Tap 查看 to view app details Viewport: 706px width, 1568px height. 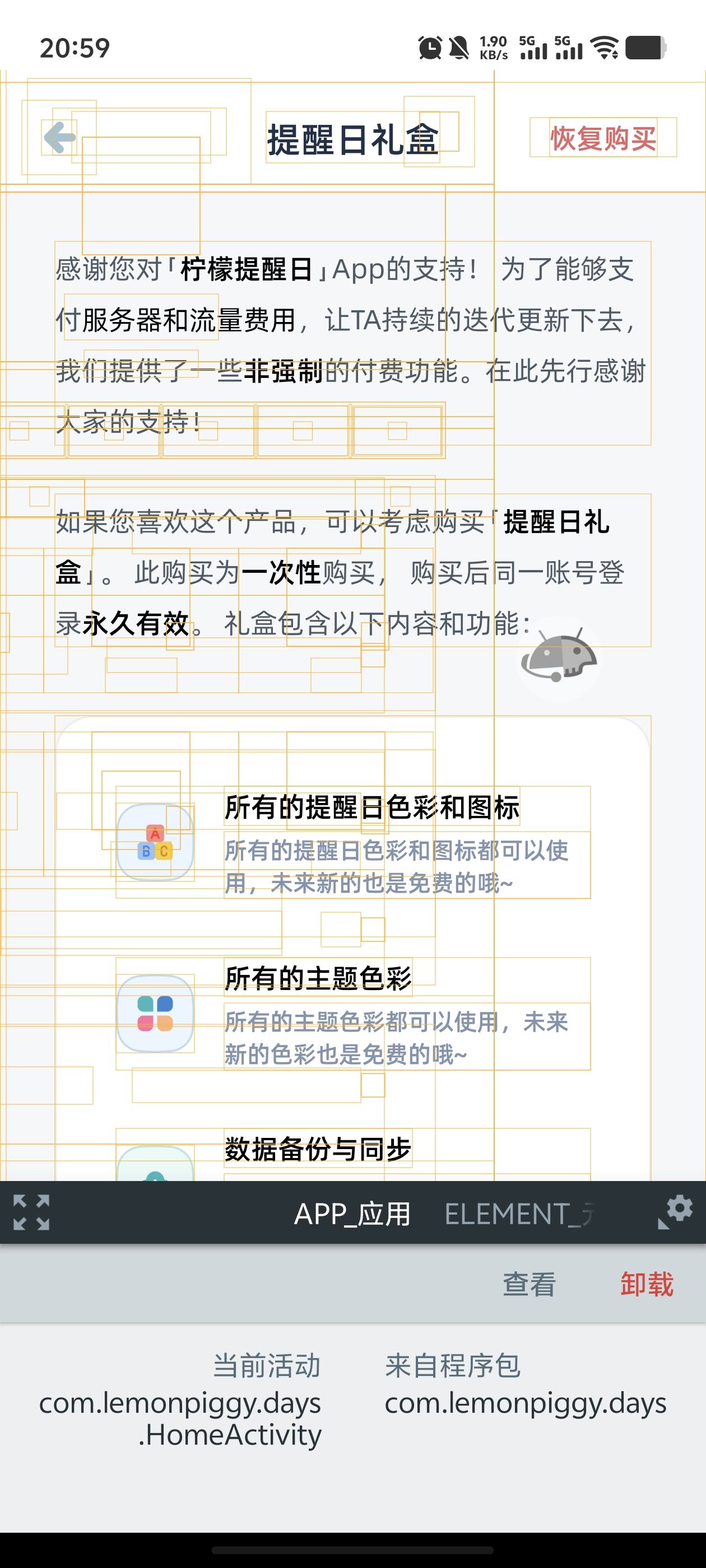pyautogui.click(x=529, y=1284)
